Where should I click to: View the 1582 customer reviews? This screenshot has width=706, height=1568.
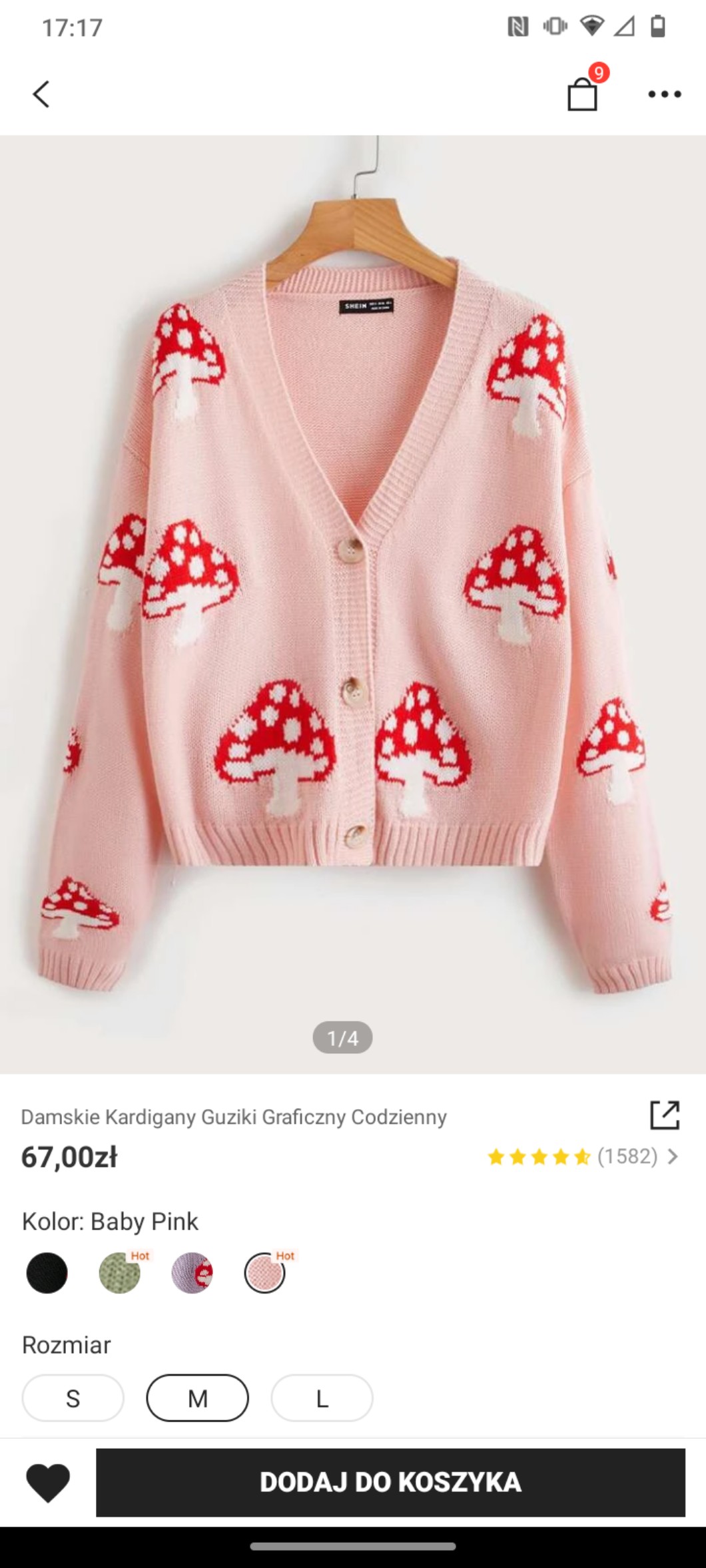pyautogui.click(x=583, y=1157)
